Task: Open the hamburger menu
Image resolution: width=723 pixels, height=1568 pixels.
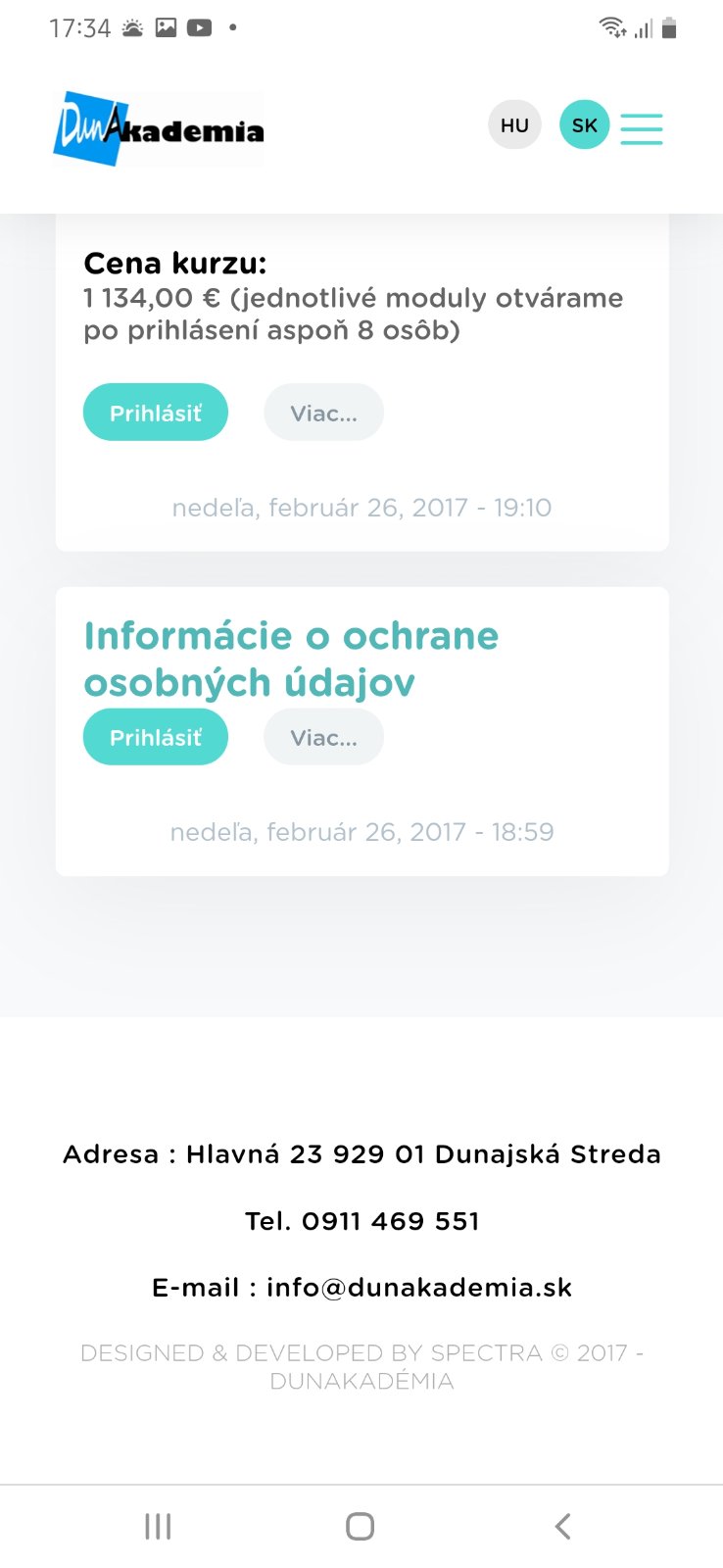Action: tap(642, 128)
